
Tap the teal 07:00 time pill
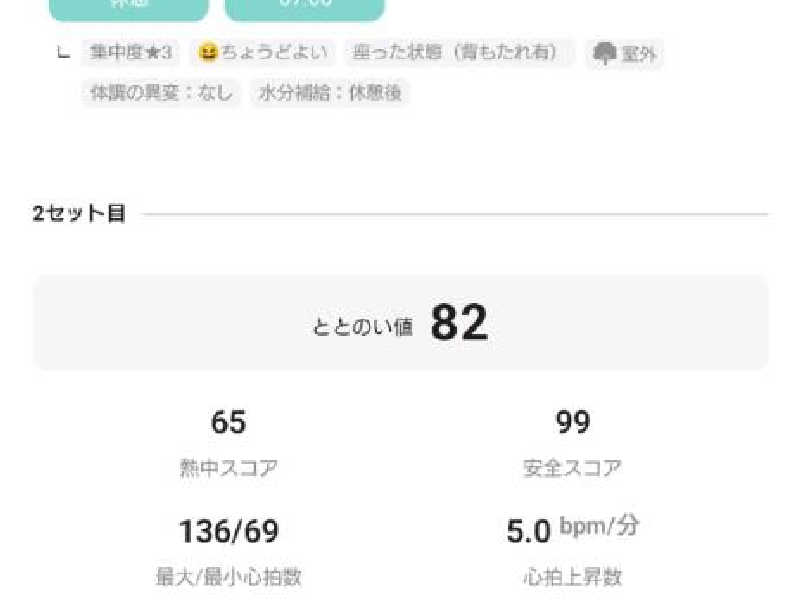pyautogui.click(x=304, y=8)
